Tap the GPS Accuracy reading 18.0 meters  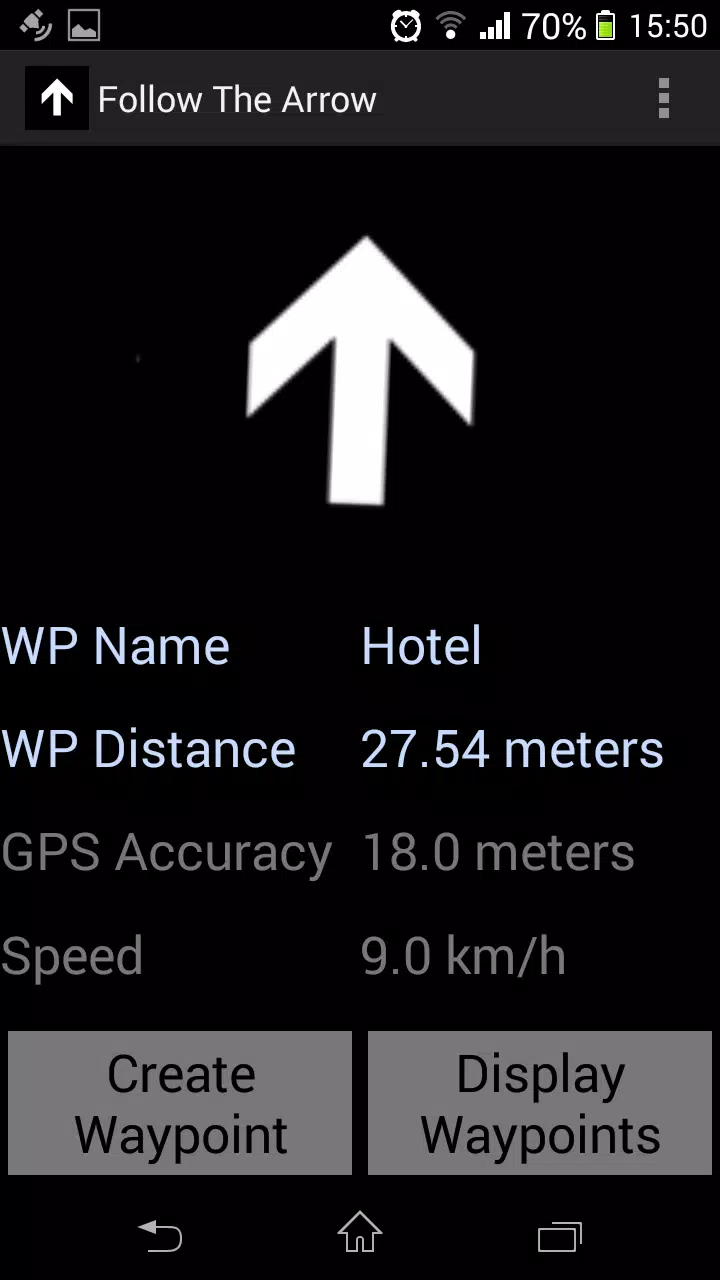coord(498,853)
